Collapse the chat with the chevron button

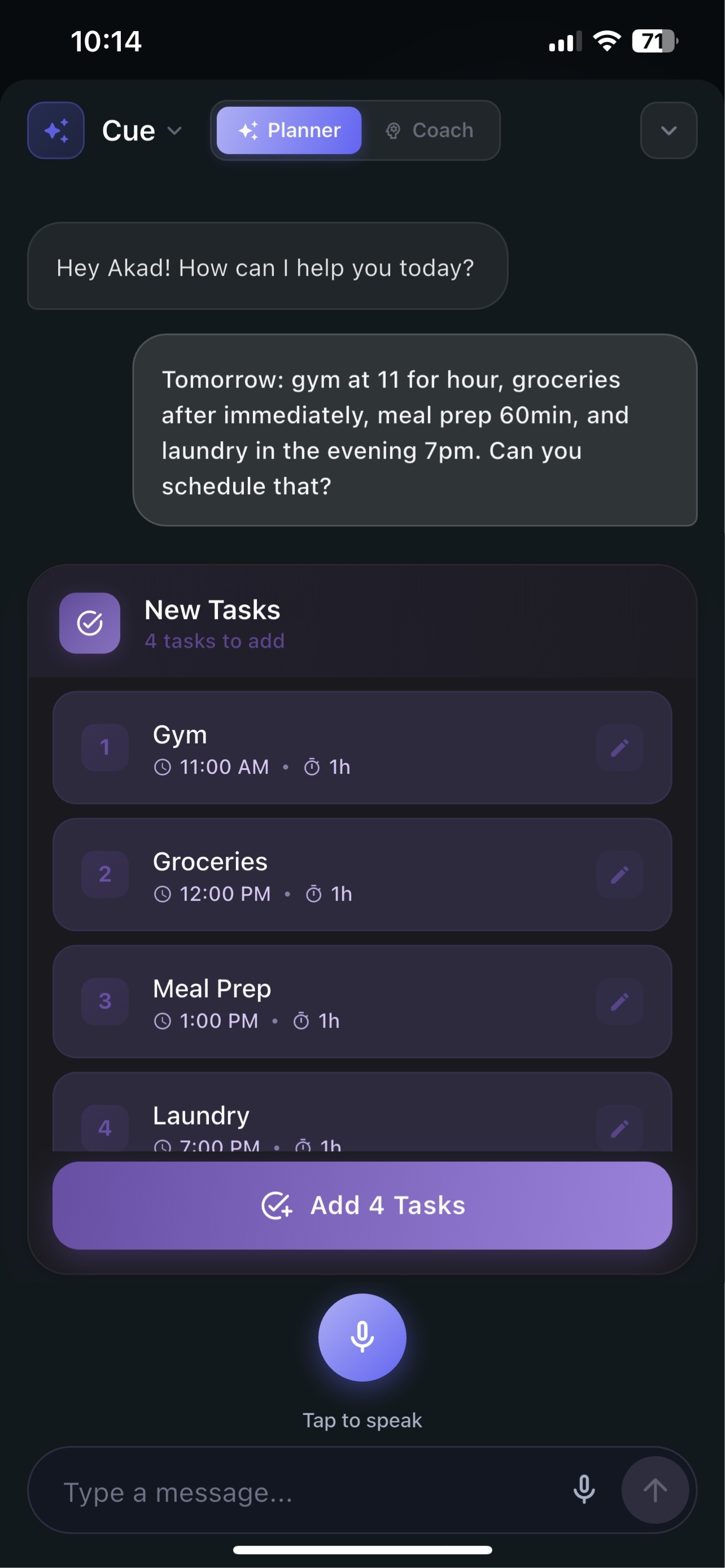click(x=669, y=131)
